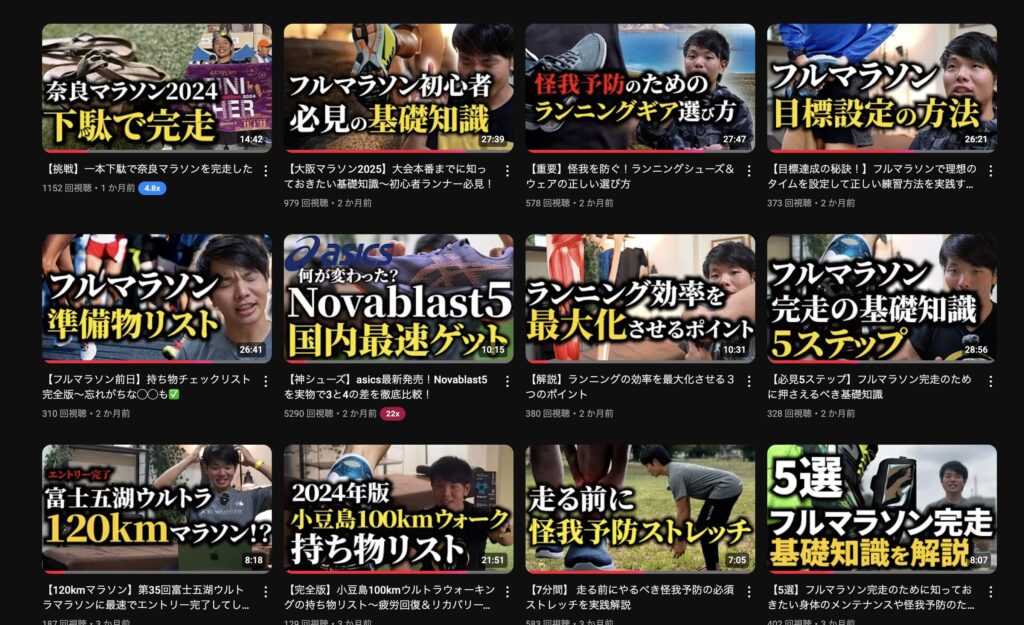
Task: Open 怪我予防のためのランニングギア選び方 video
Action: 640,88
